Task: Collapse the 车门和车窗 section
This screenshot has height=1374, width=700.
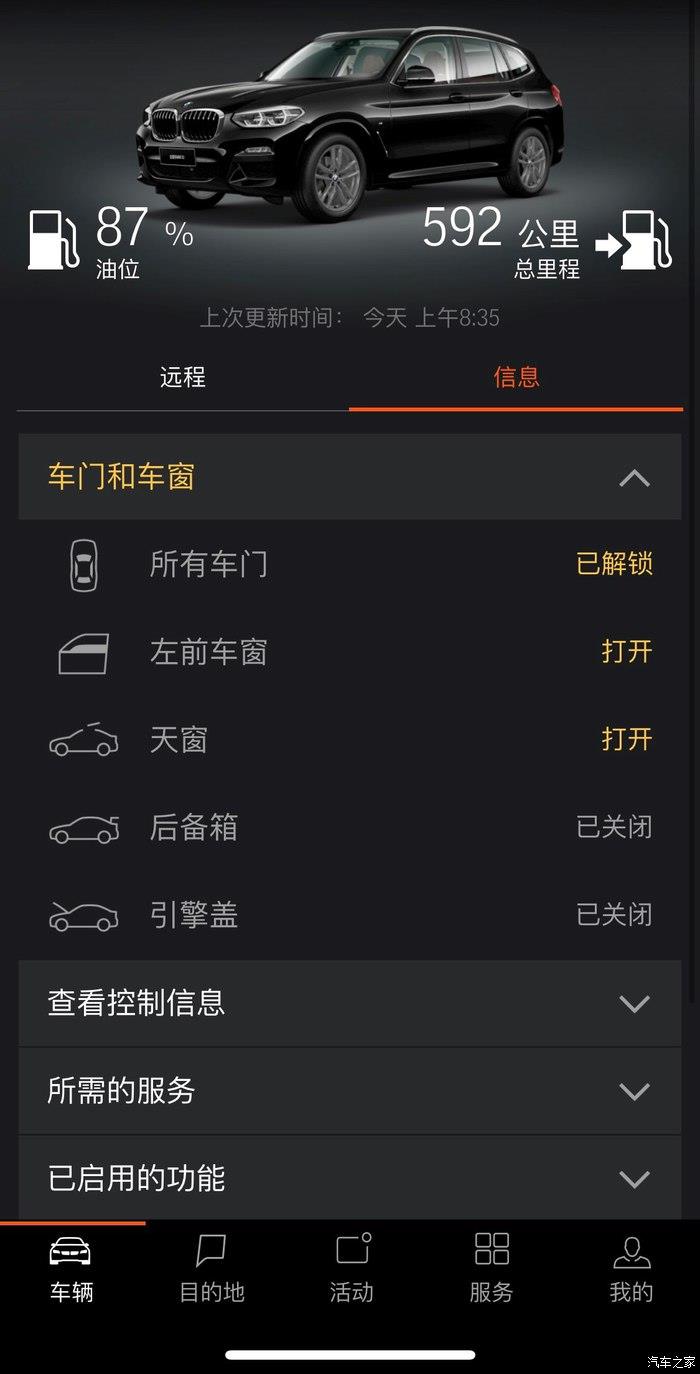Action: point(350,477)
